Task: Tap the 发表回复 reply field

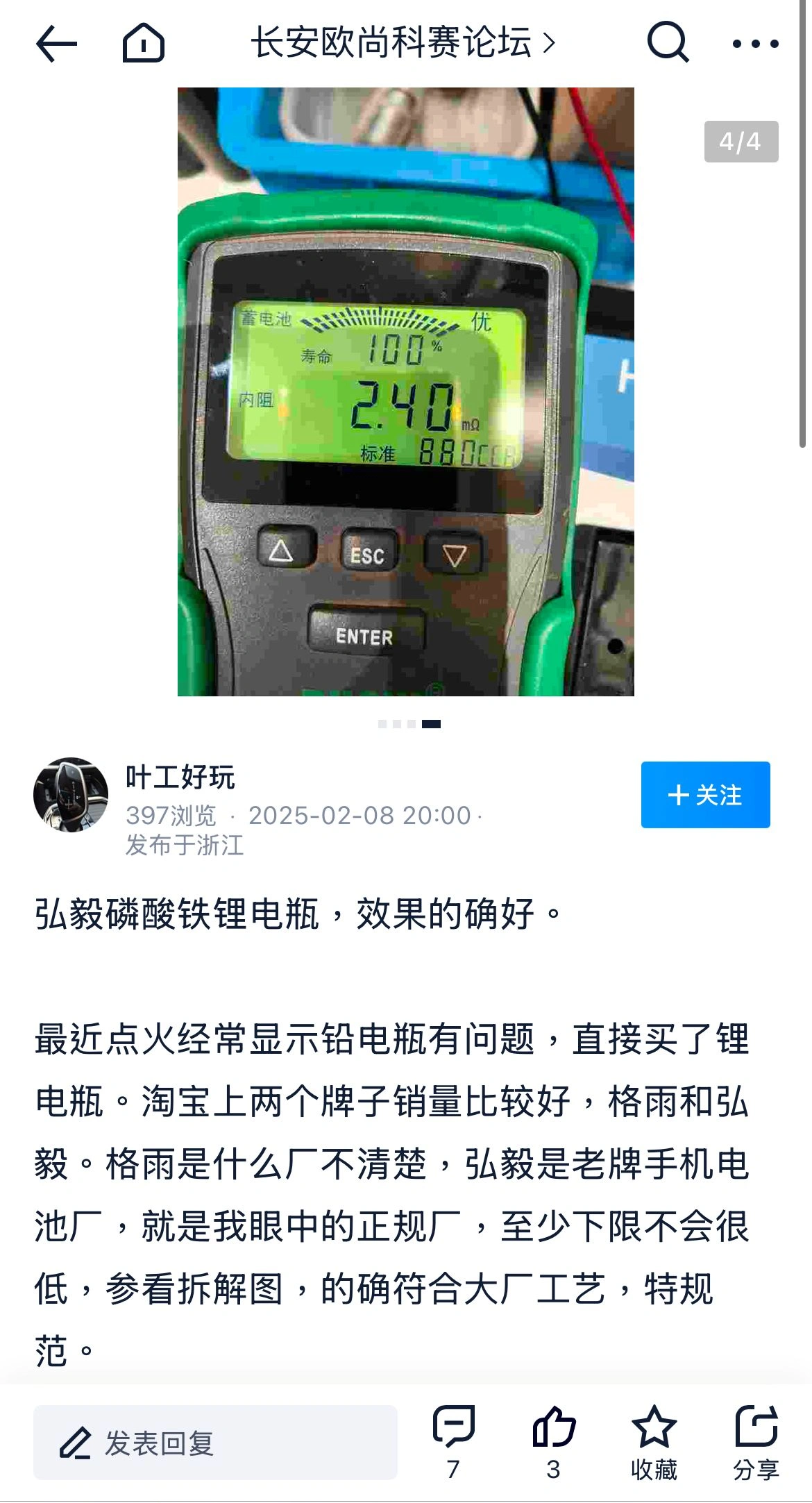Action: (215, 1443)
